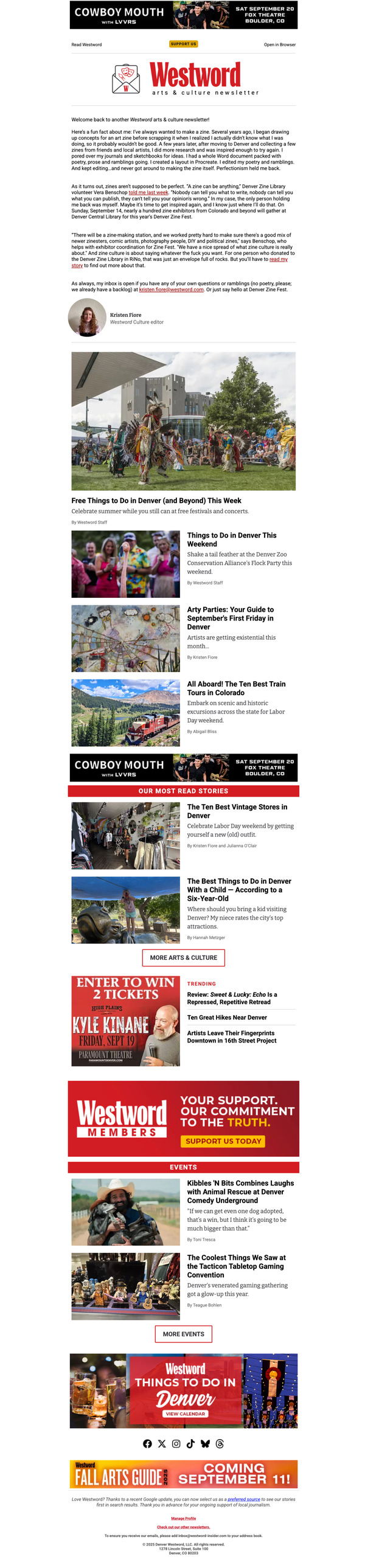Open the kristen.fiore@westword.com email link
Image resolution: width=365 pixels, height=1568 pixels.
coord(171,290)
